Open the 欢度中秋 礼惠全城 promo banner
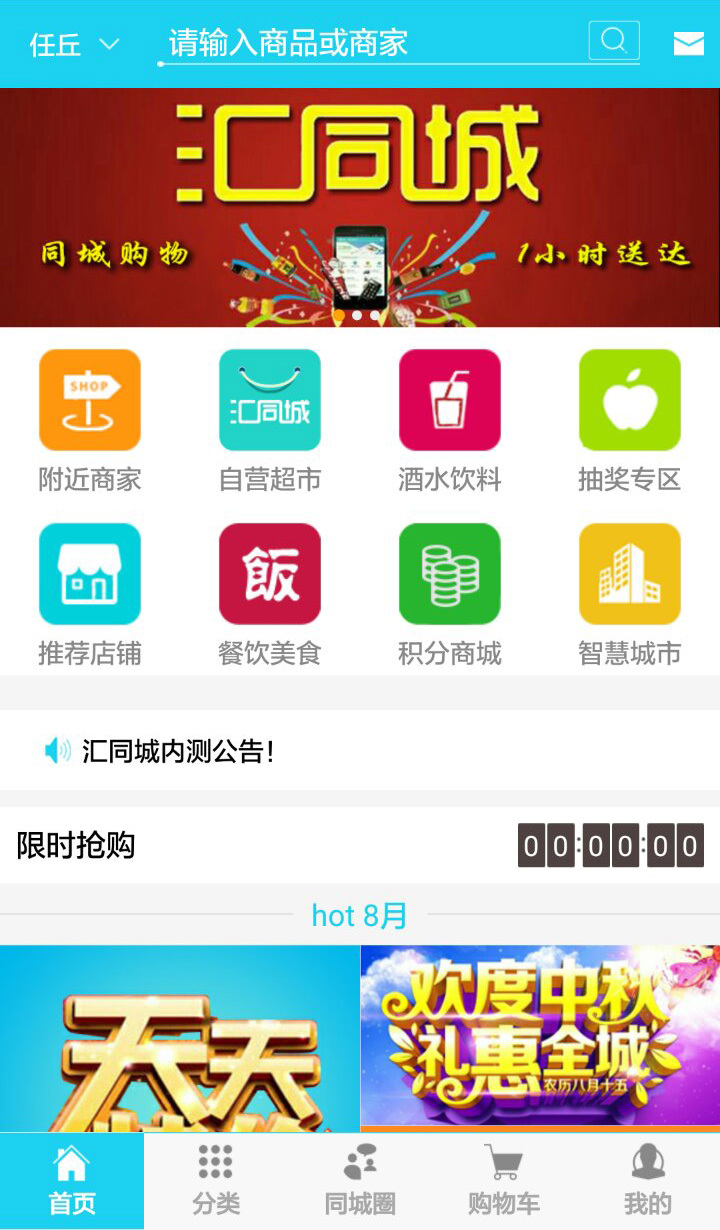This screenshot has height=1230, width=720. pos(540,1036)
